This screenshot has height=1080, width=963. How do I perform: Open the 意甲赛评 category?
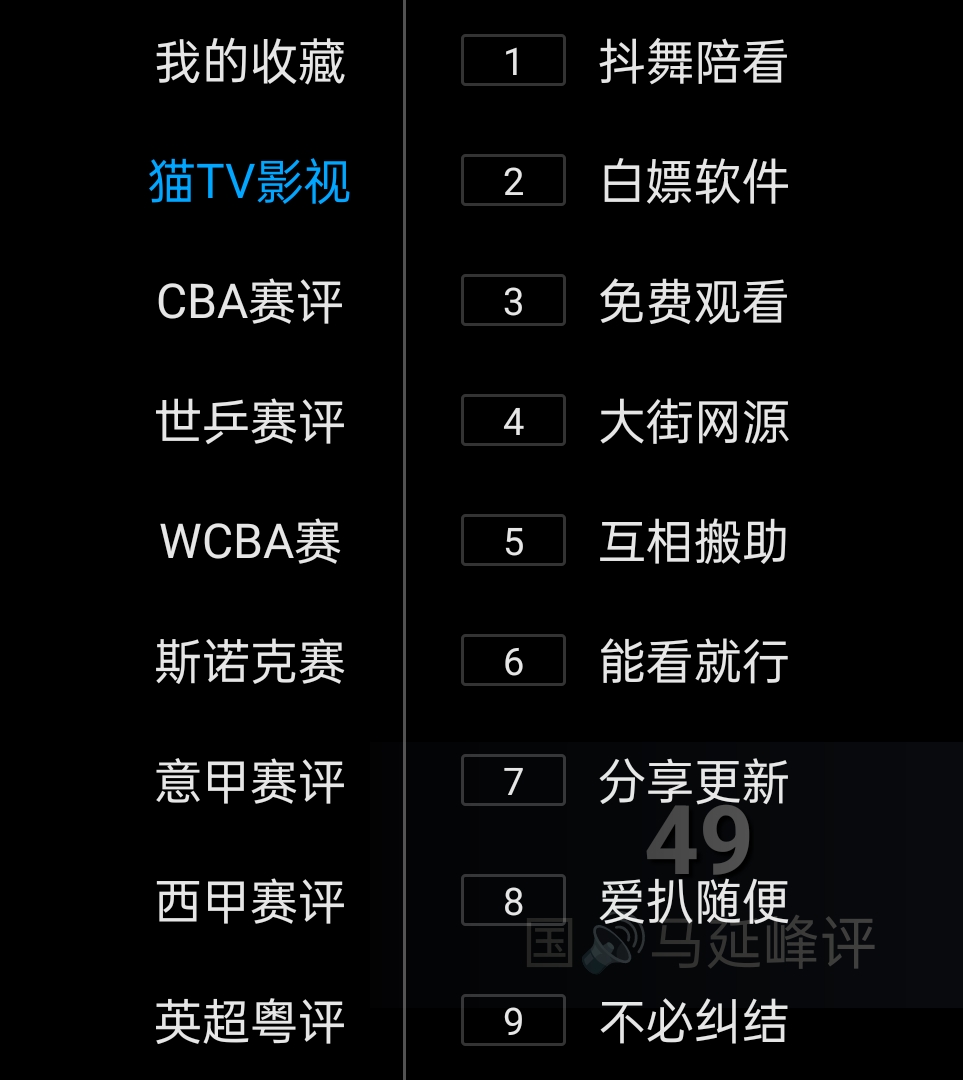click(250, 782)
